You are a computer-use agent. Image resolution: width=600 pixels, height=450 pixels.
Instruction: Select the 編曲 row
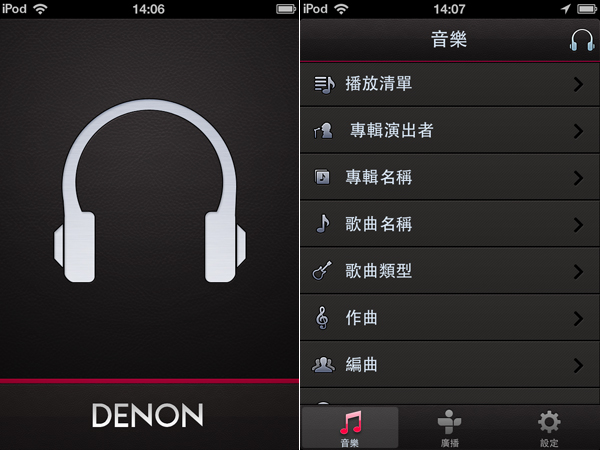point(450,364)
